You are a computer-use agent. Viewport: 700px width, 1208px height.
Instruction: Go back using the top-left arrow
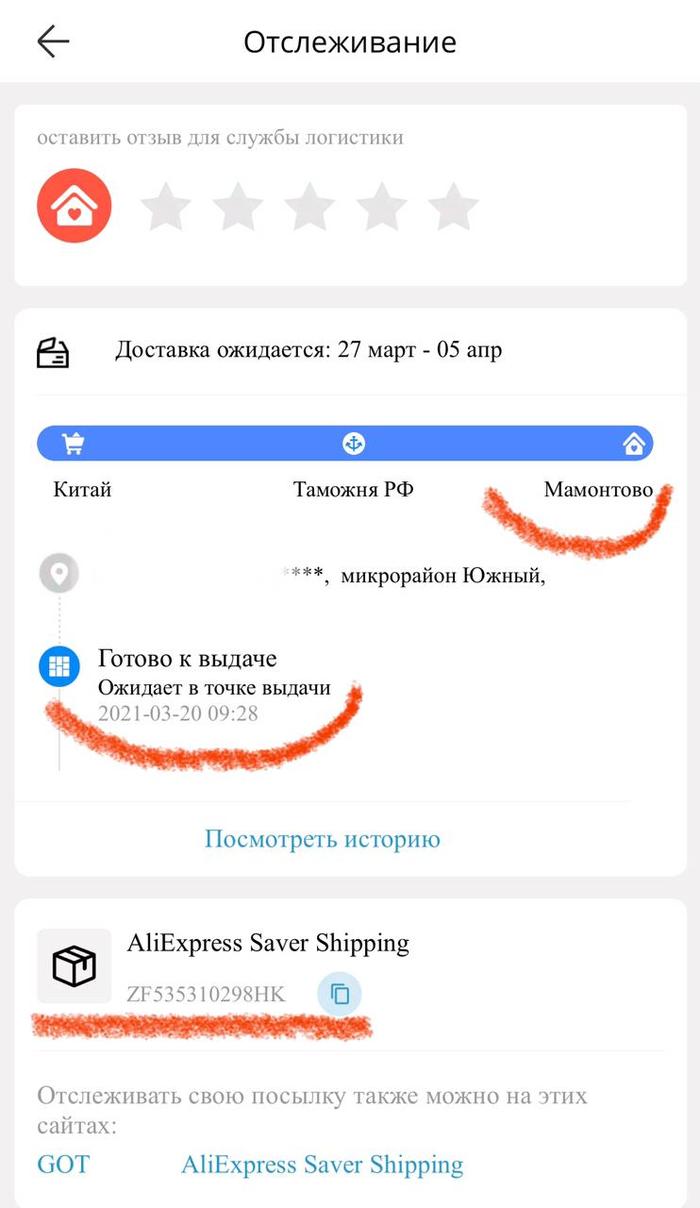coord(53,42)
